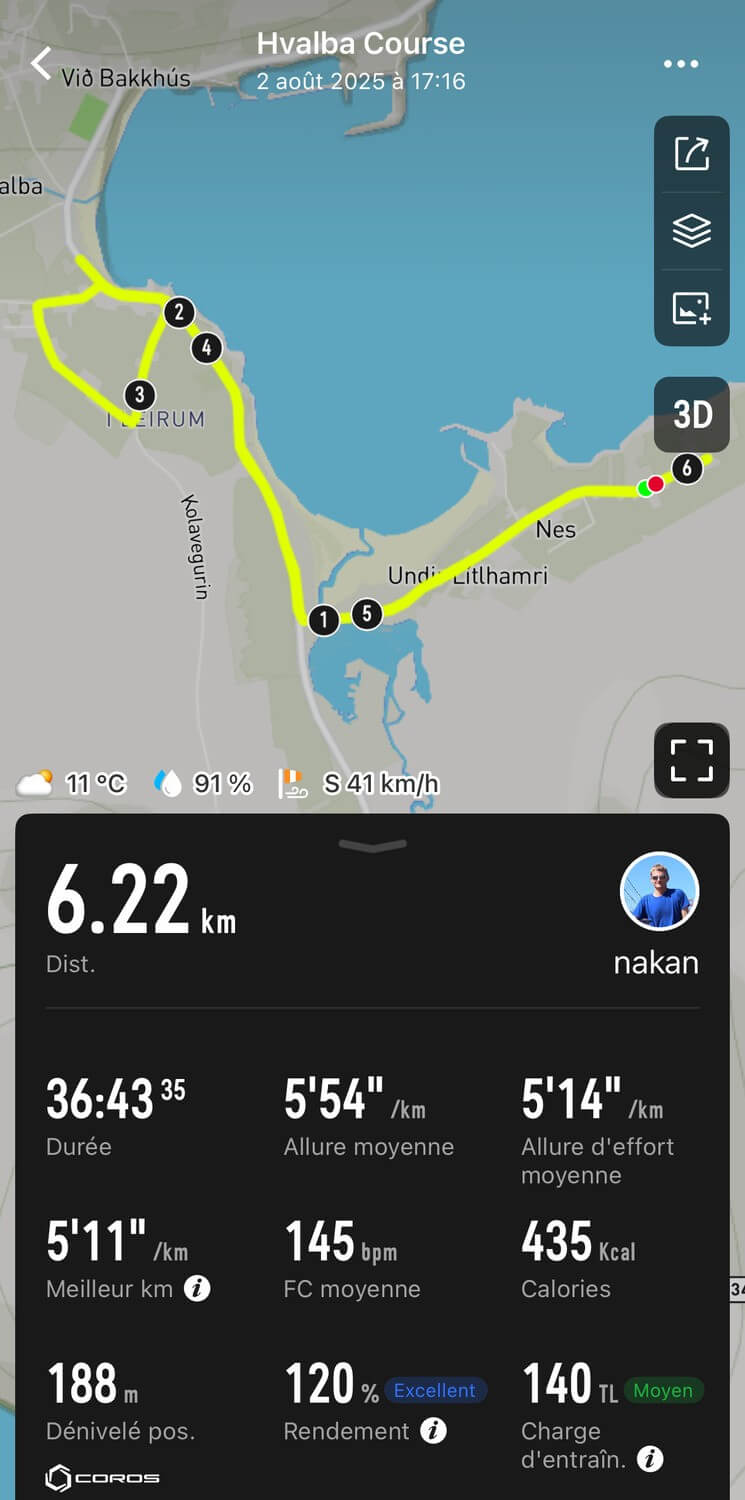Show info about Charge d'entraîn.

point(650,1459)
